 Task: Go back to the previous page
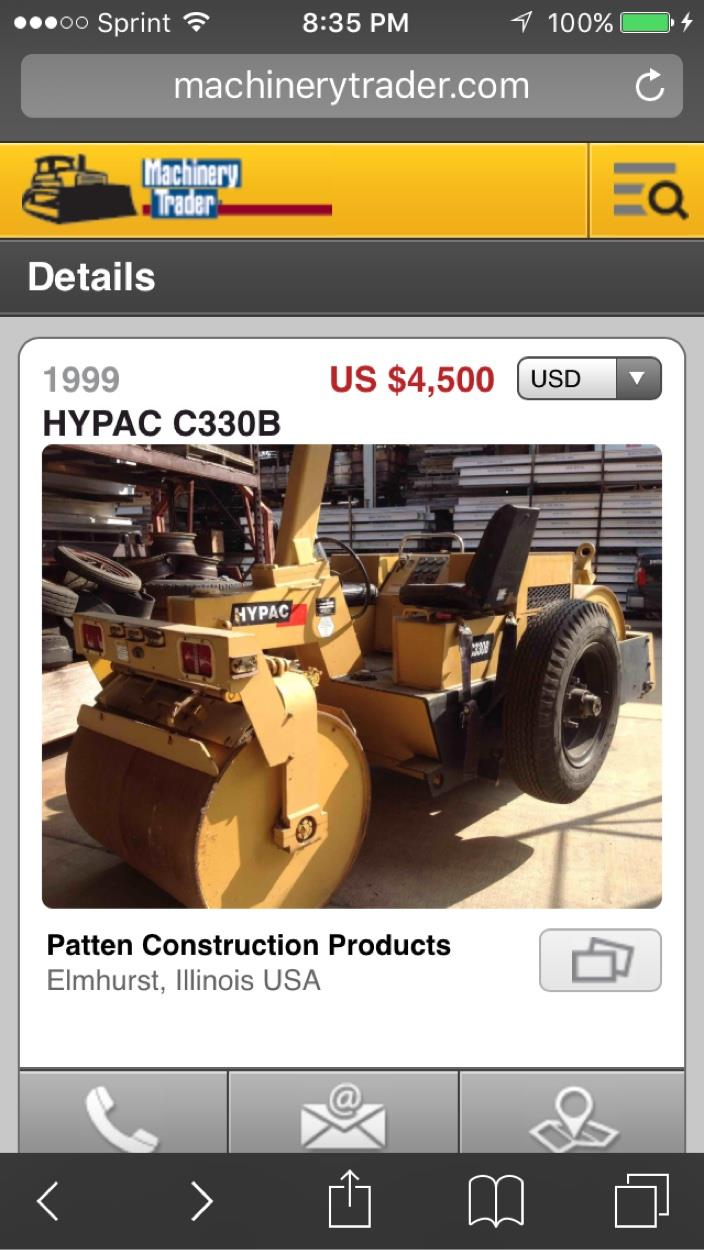coord(48,1200)
